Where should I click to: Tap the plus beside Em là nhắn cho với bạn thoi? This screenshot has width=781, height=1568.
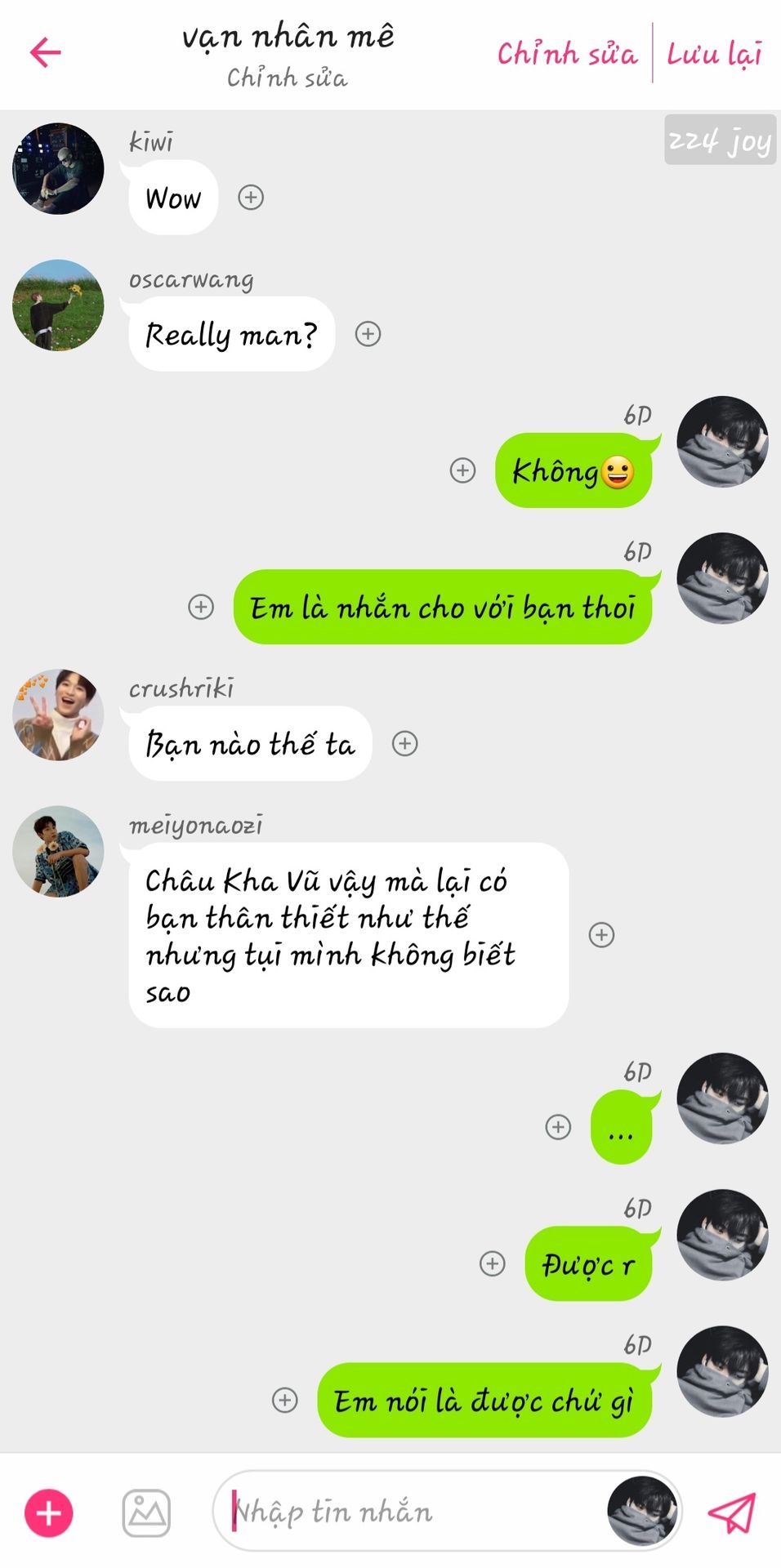pyautogui.click(x=201, y=607)
